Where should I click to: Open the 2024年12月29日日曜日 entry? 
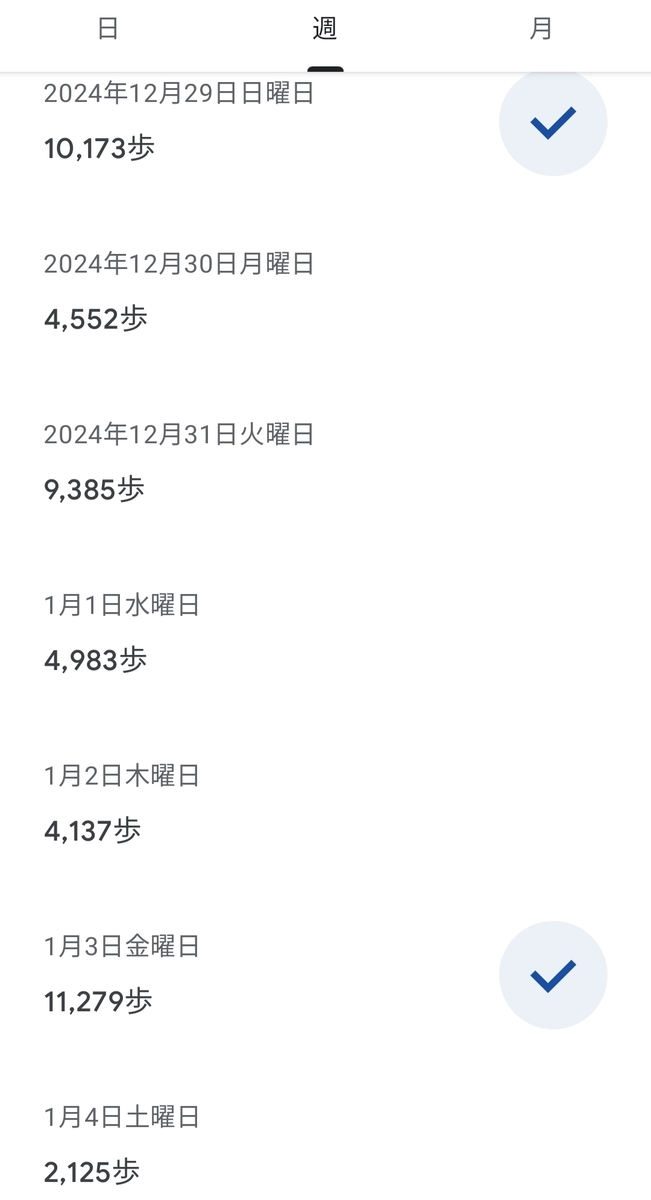(325, 122)
